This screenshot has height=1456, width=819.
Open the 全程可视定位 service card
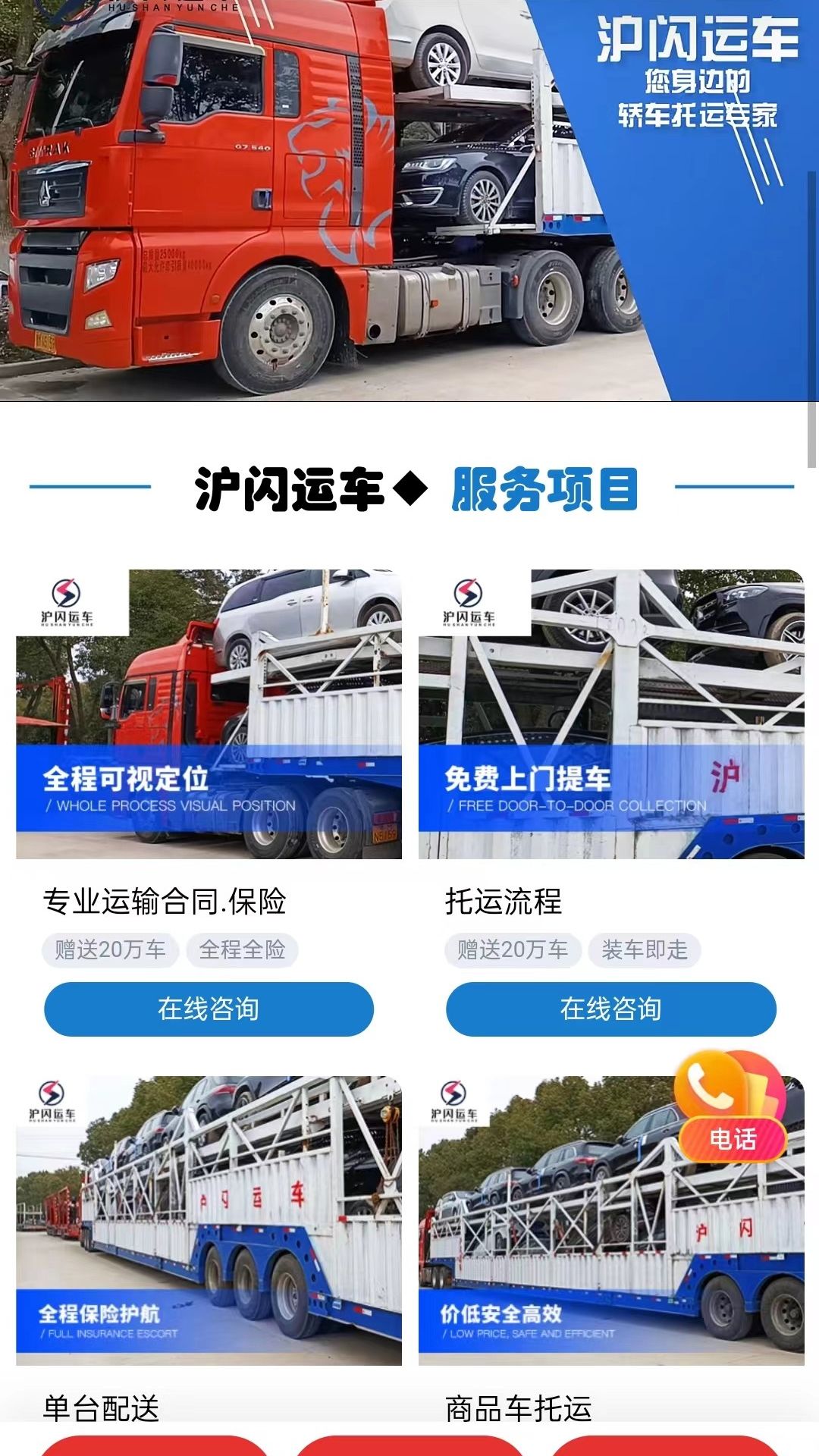tap(209, 714)
